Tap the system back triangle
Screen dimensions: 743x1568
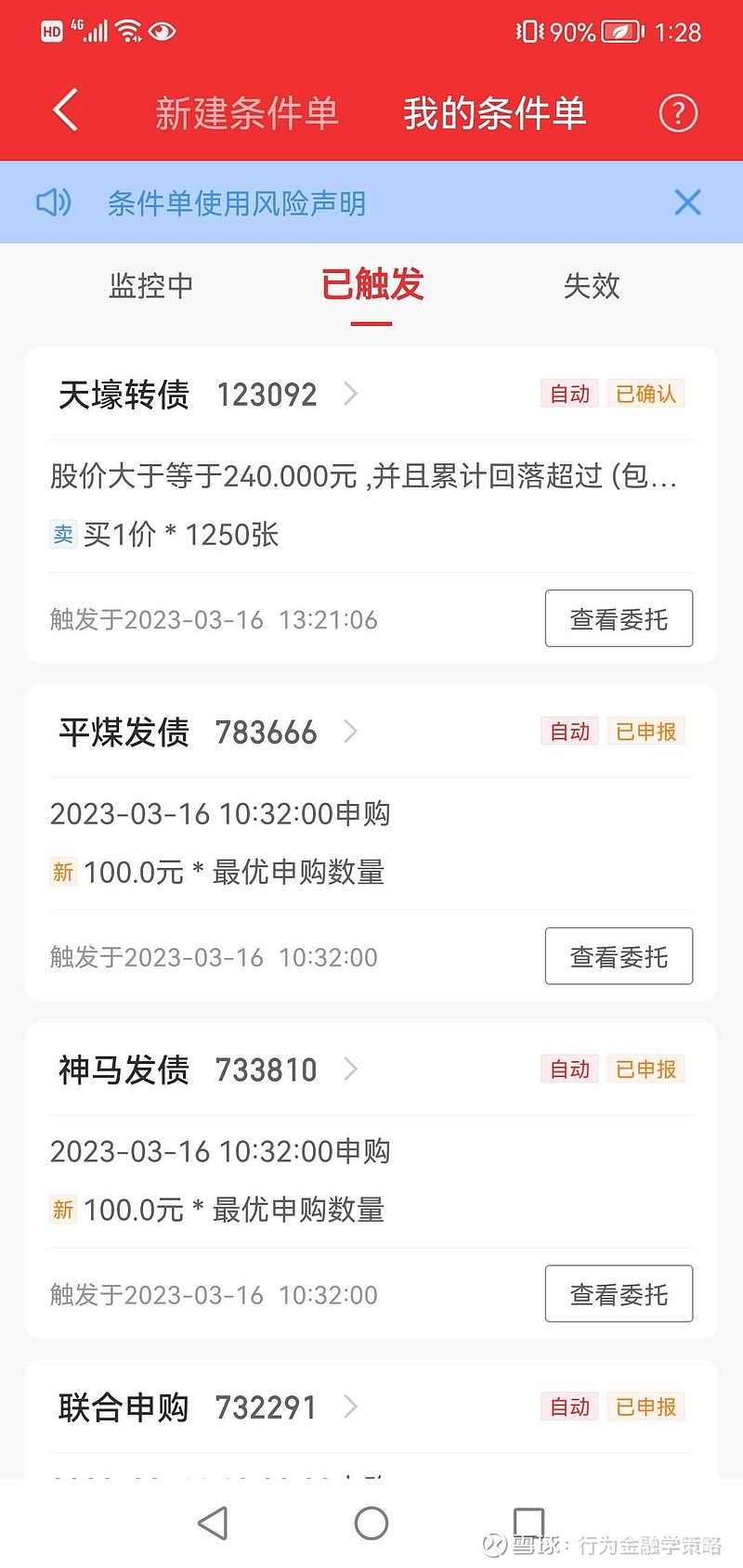(x=214, y=1523)
